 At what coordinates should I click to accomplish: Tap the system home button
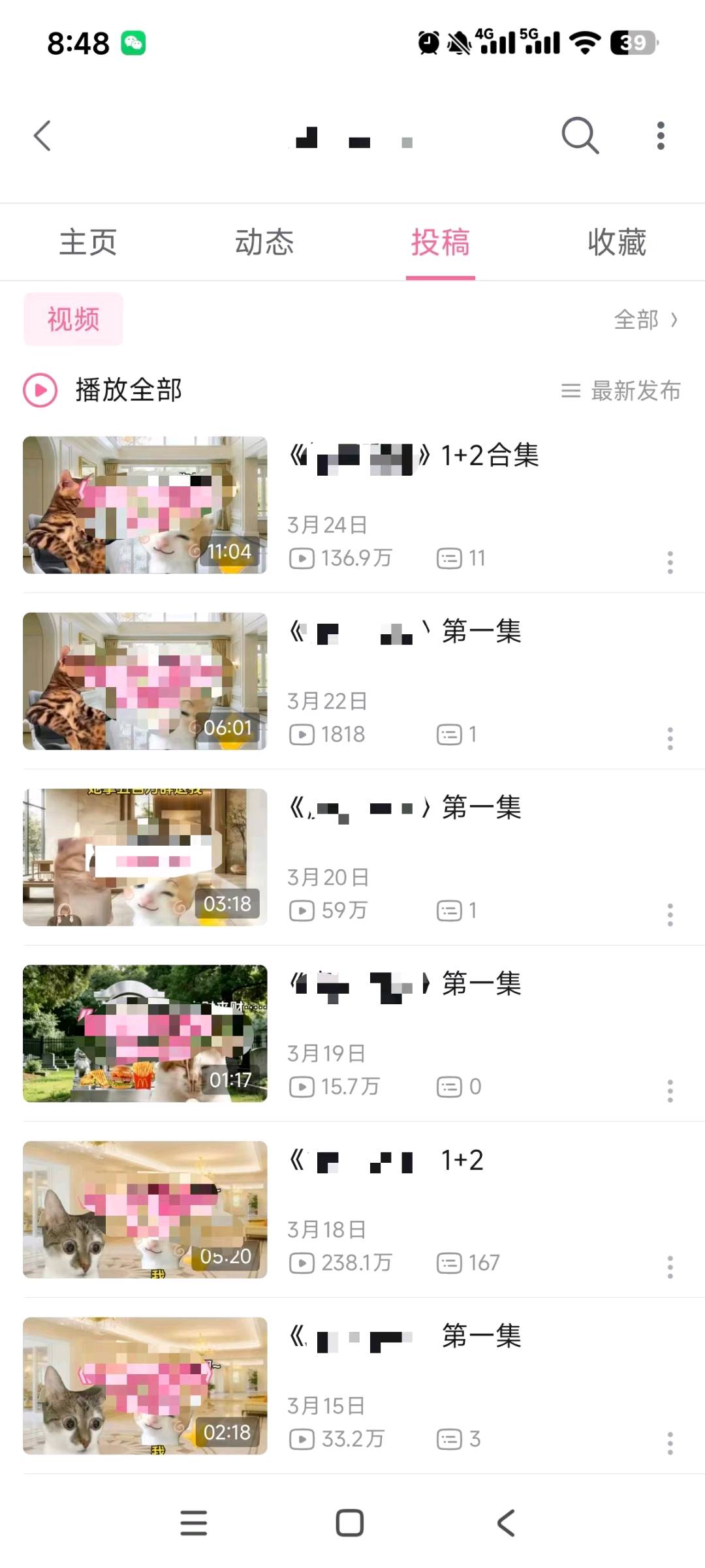350,1523
